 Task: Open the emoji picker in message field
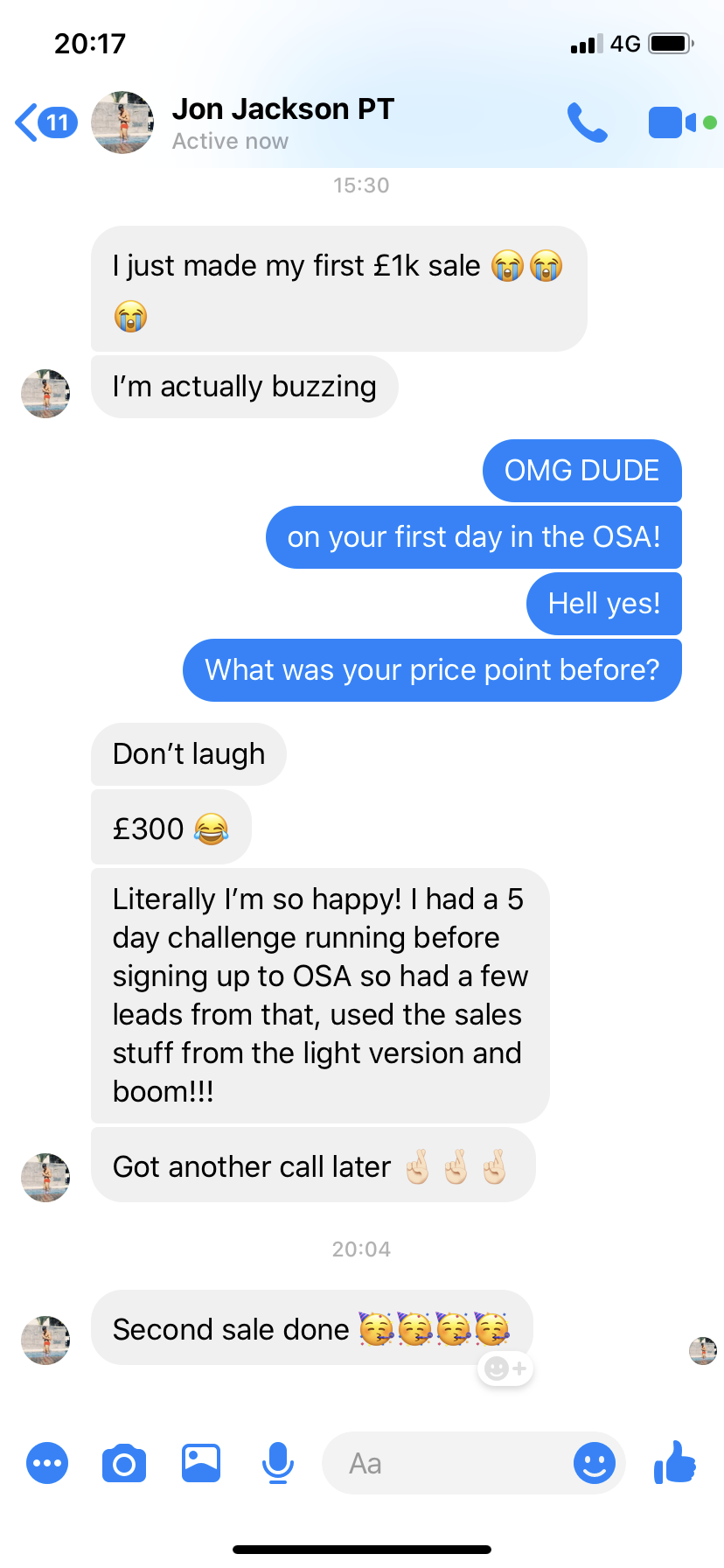coord(595,1463)
